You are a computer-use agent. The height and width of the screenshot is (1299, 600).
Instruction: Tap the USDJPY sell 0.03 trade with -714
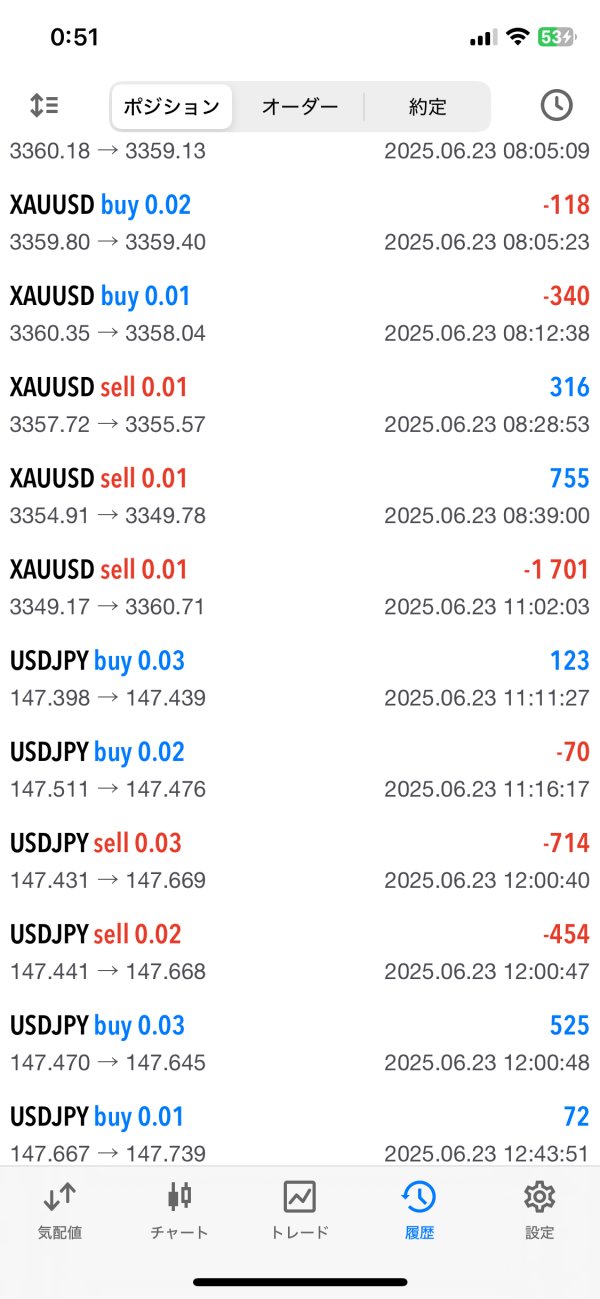pyautogui.click(x=300, y=861)
